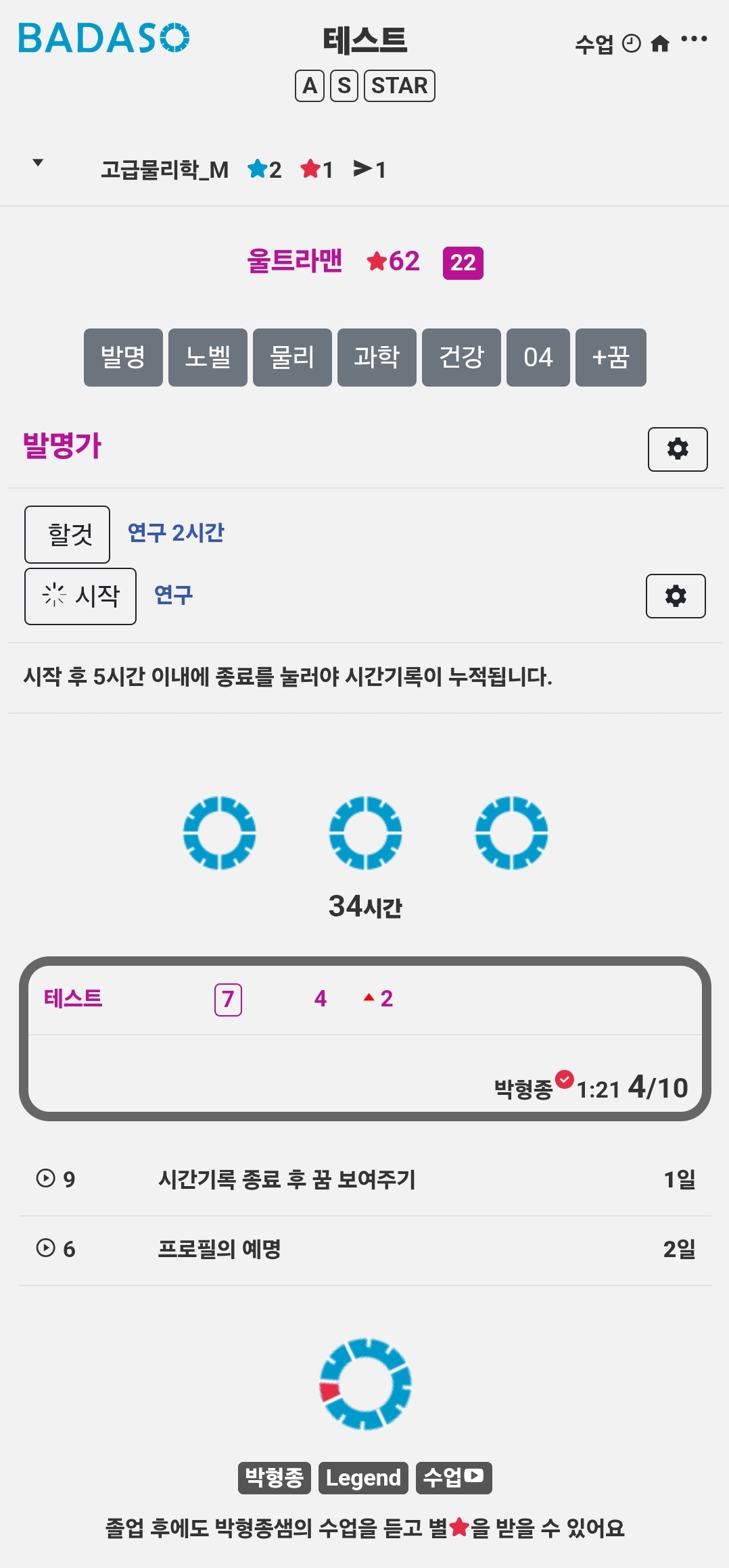Tap the 할것 button
This screenshot has width=729, height=1568.
click(67, 534)
